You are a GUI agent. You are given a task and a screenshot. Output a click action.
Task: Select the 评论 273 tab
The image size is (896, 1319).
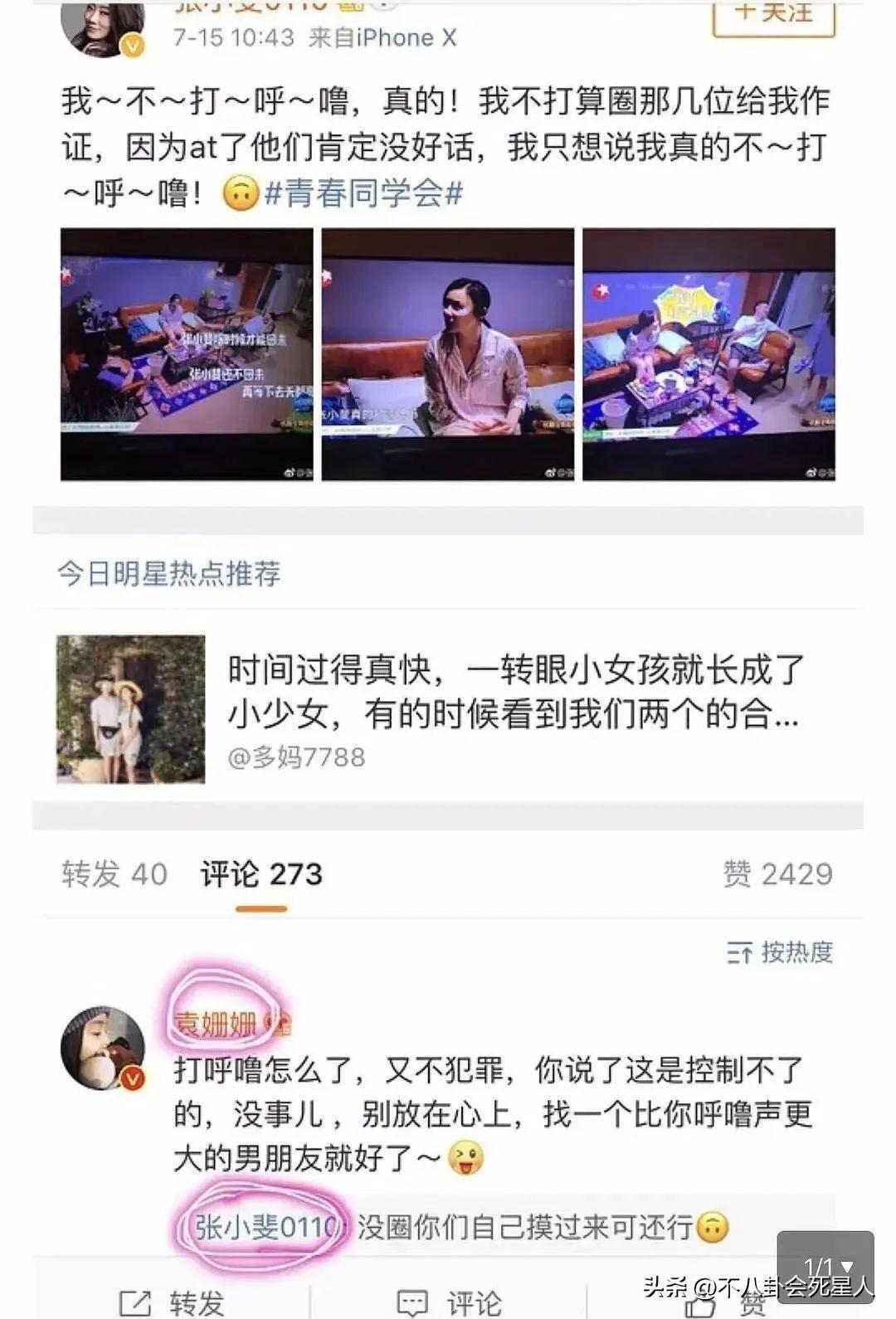pyautogui.click(x=261, y=874)
